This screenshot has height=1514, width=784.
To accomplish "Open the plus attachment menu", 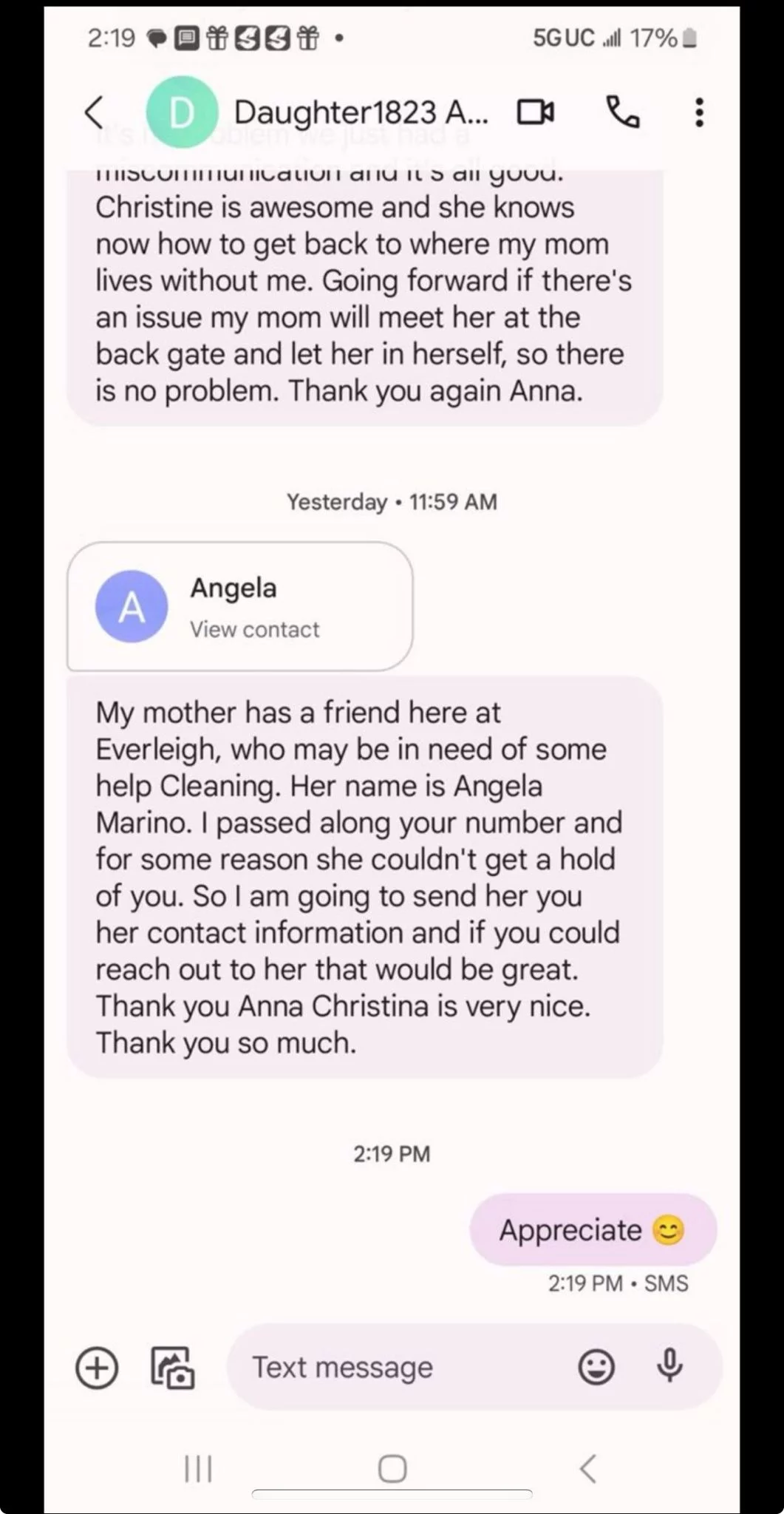I will 97,1367.
